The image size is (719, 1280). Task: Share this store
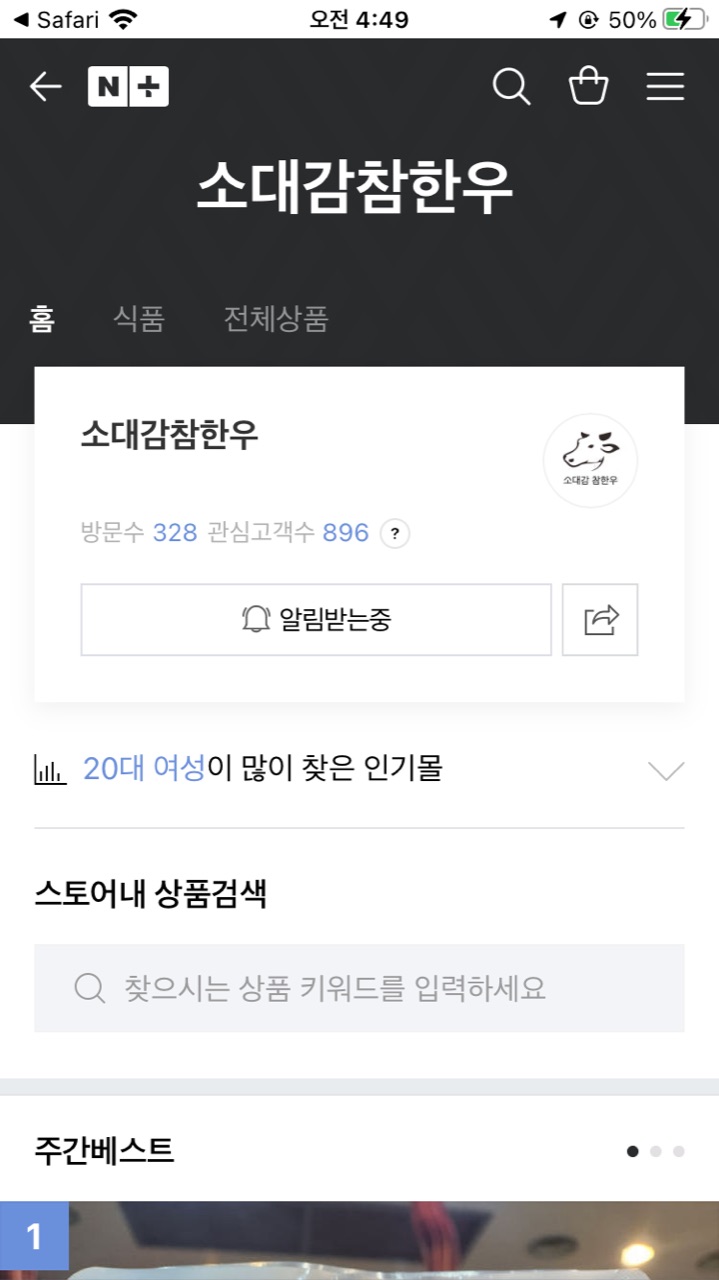coord(600,620)
